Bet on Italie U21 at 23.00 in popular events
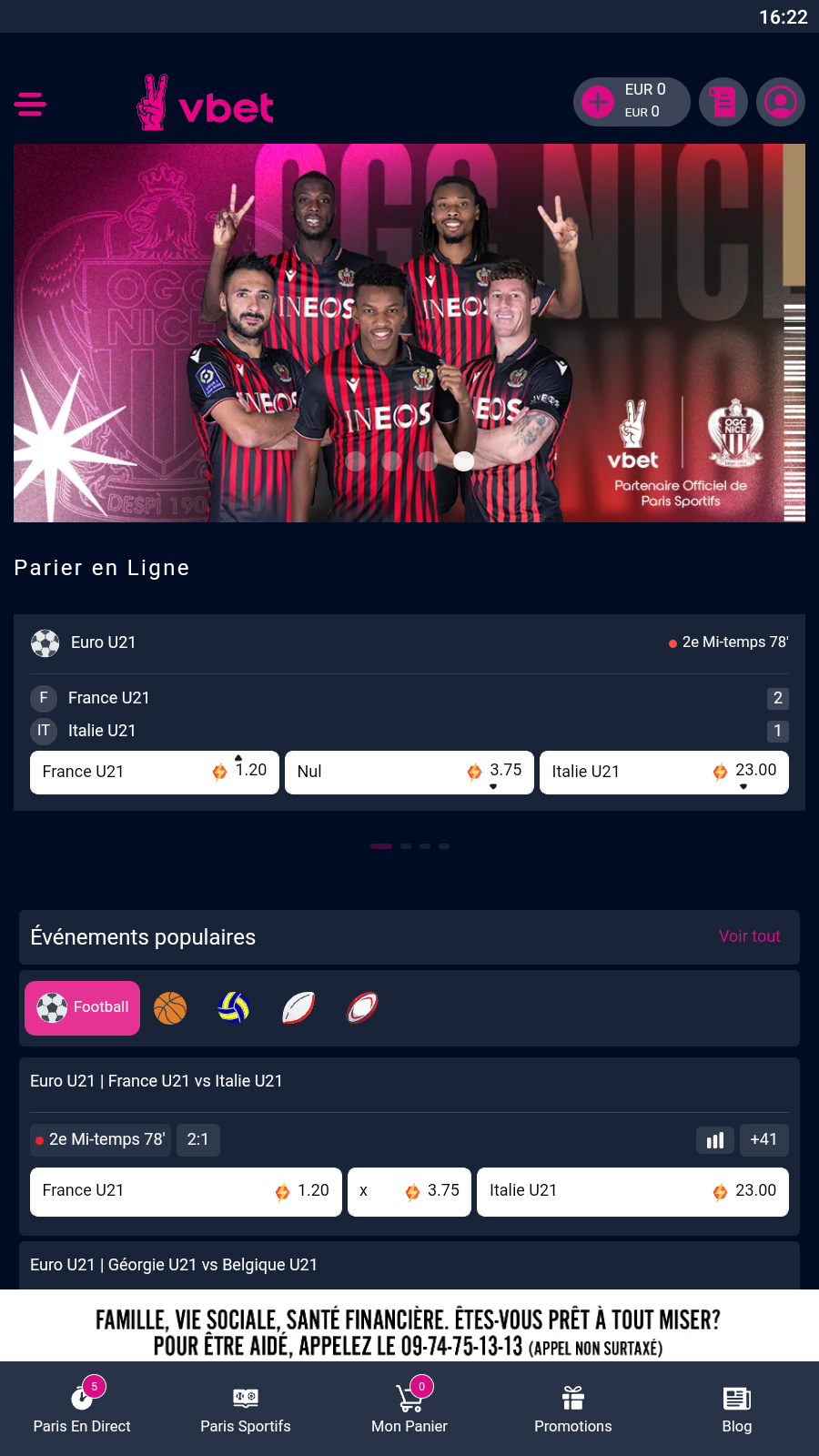The image size is (819, 1456). (x=632, y=1191)
